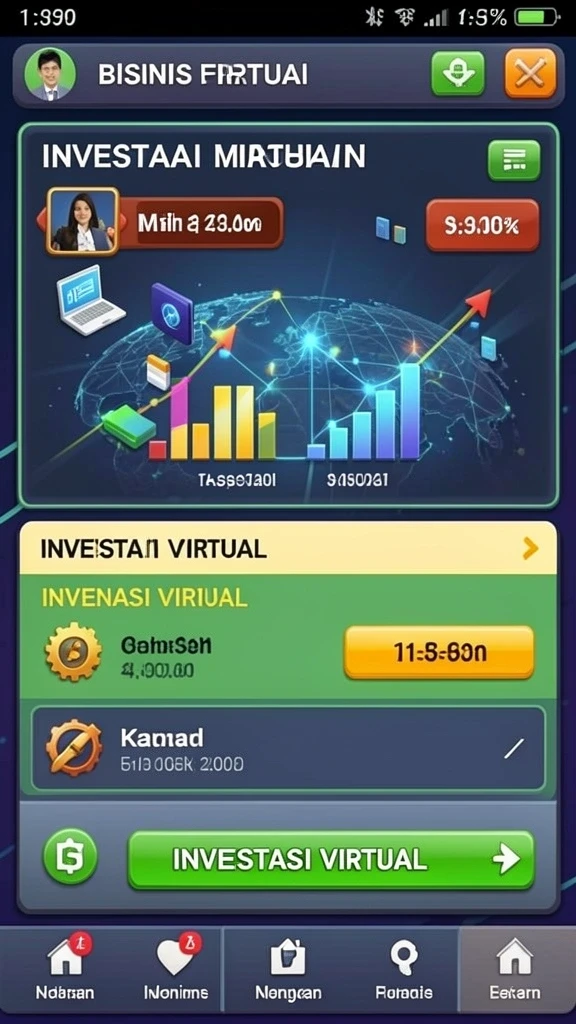Go to the Roracis tab
The height and width of the screenshot is (1024, 576).
click(404, 968)
